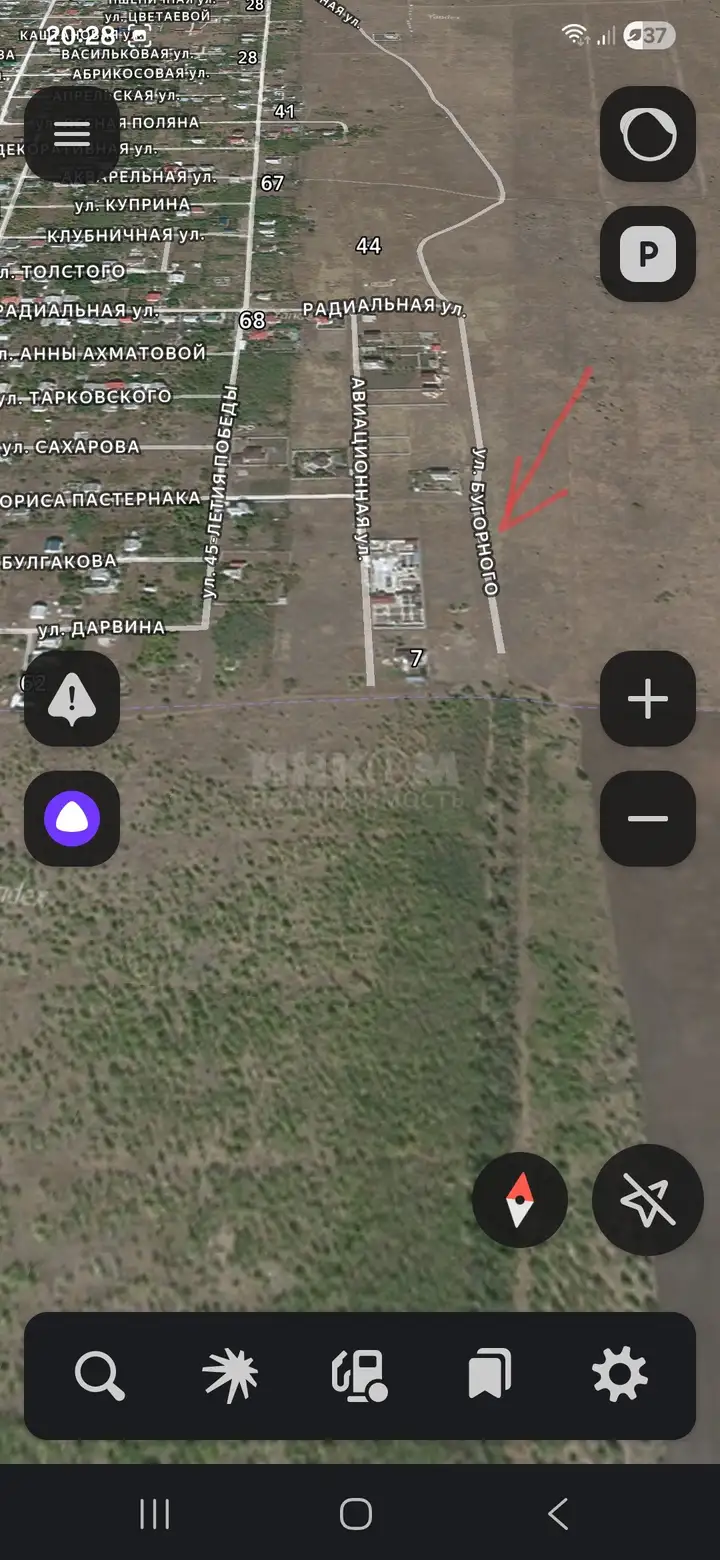Open the round layers button
The width and height of the screenshot is (720, 1560).
(648, 134)
